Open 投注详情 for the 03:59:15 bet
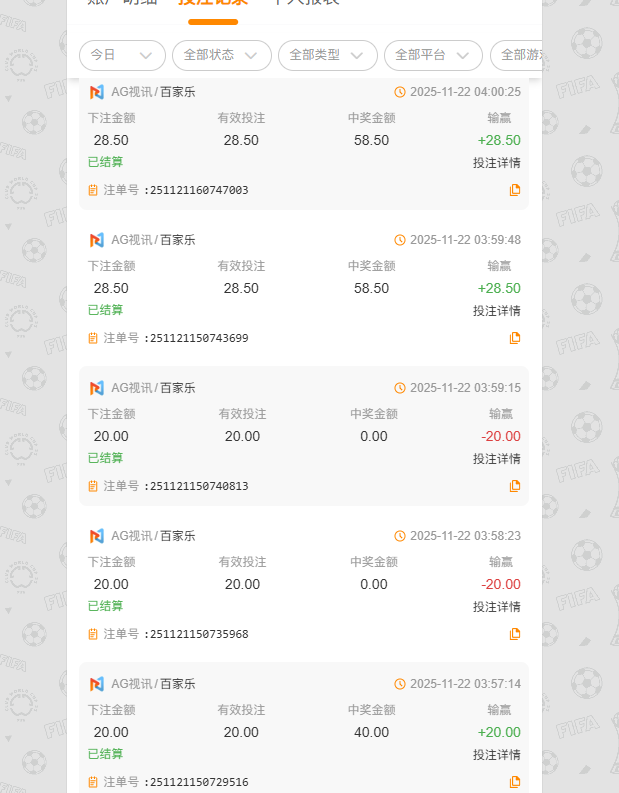The width and height of the screenshot is (619, 793). pyautogui.click(x=496, y=459)
